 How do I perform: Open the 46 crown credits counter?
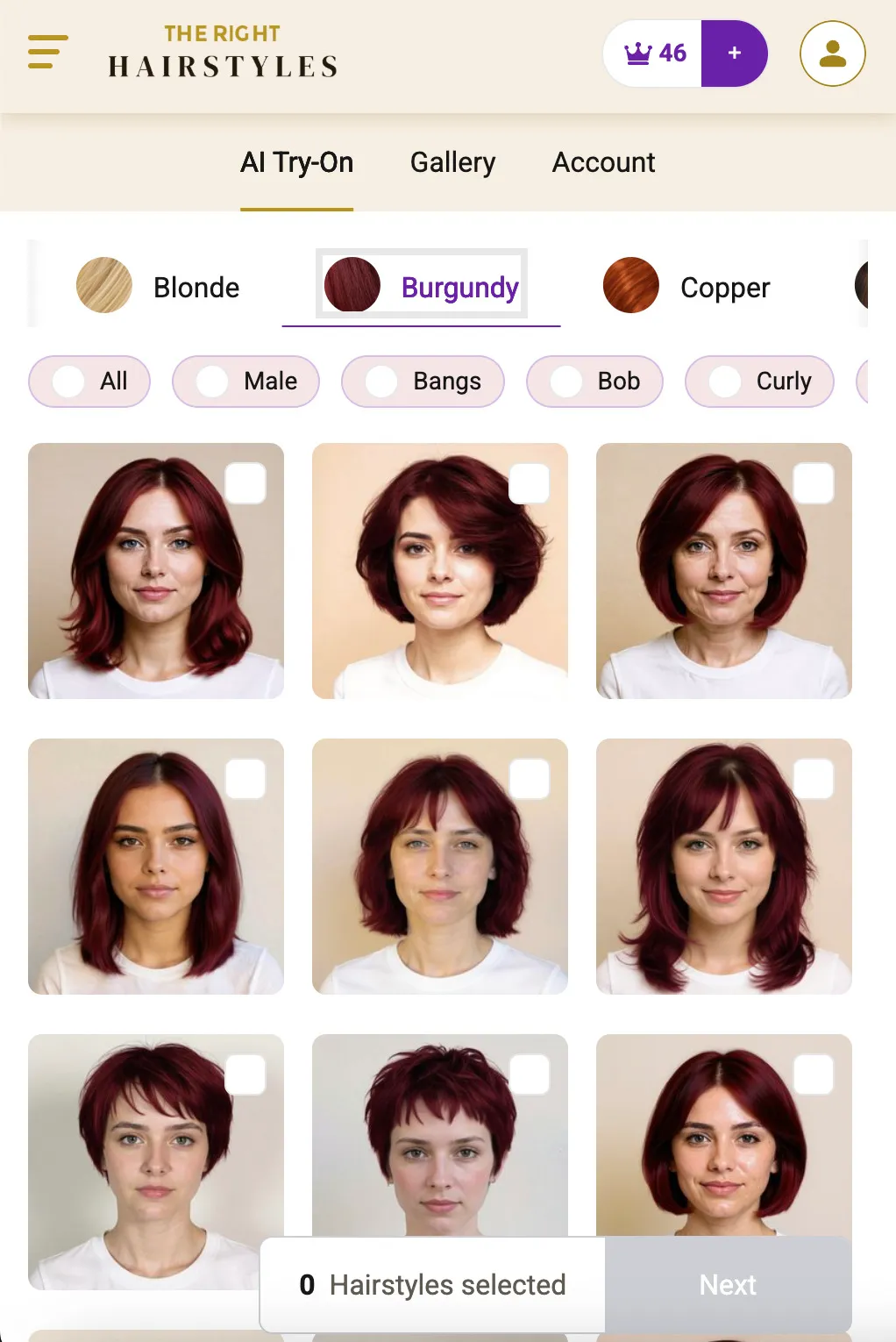pos(654,54)
